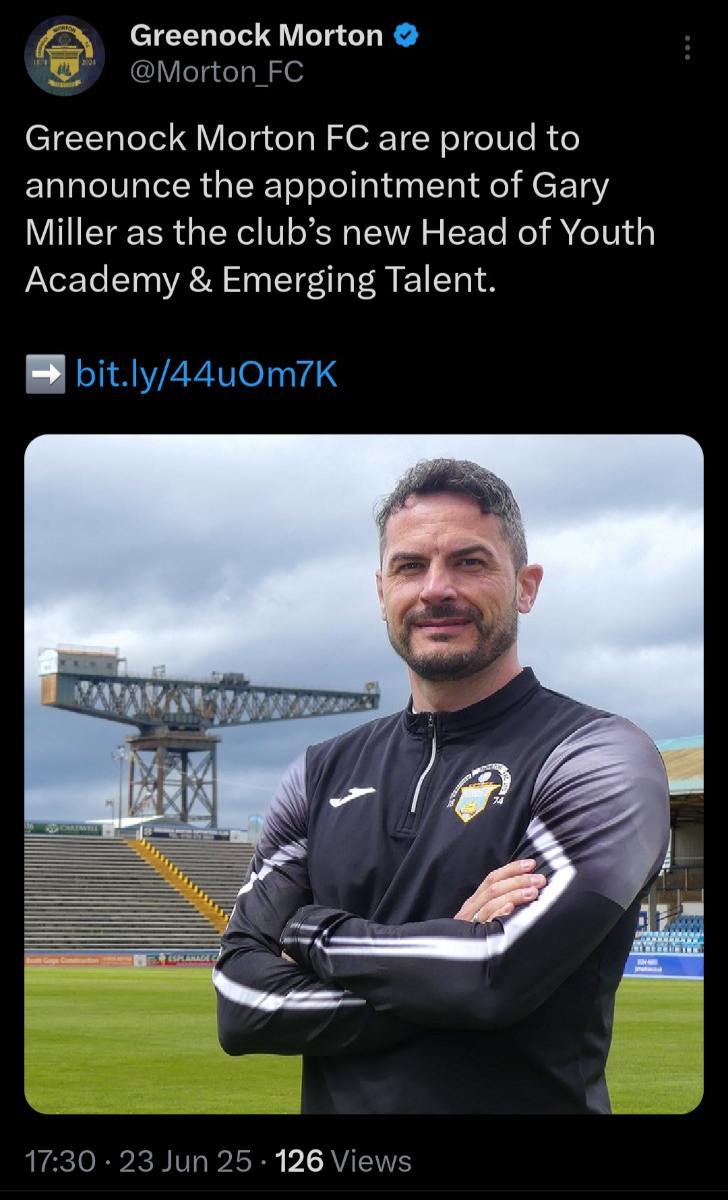Open the Greenock Morton account name
The height and width of the screenshot is (1200, 728).
tap(257, 36)
